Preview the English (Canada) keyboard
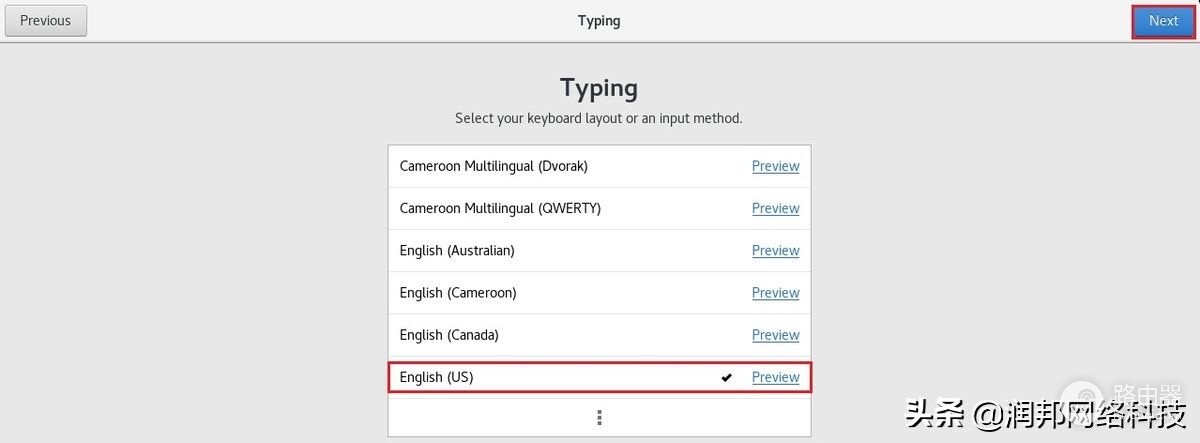1200x443 pixels. [775, 334]
